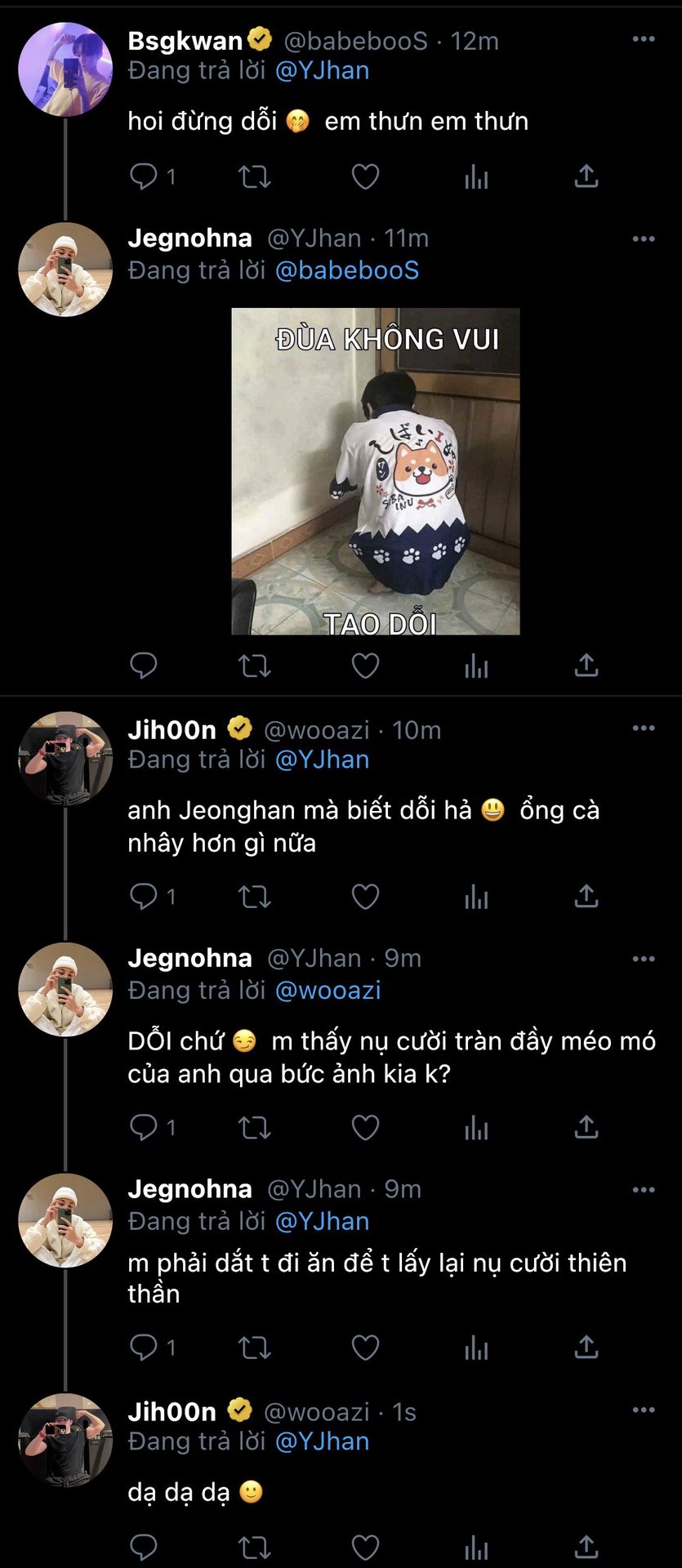
Task: Share Jegnohna's "m phải dắt t" tweet
Action: 586,1347
